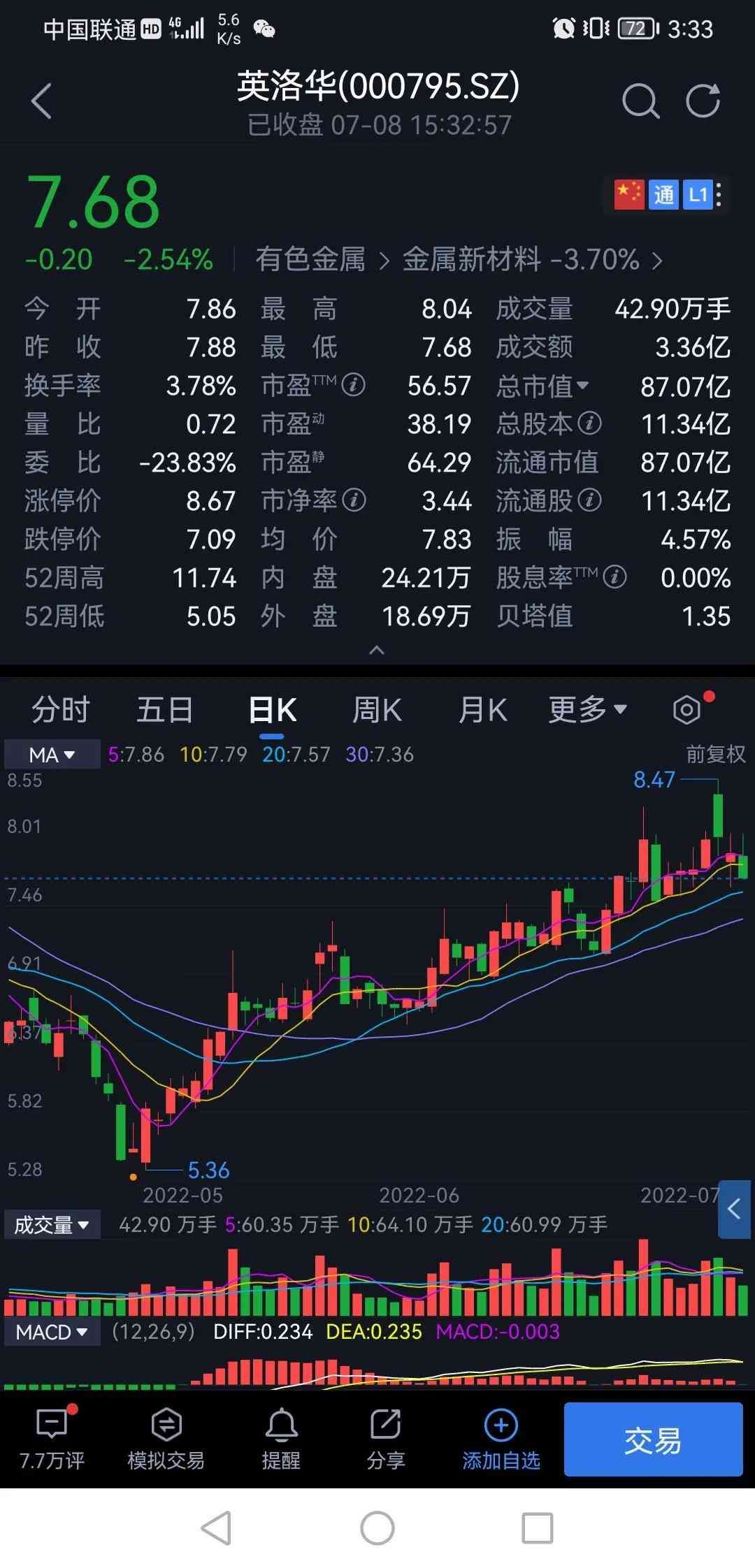Open the stock search icon

tap(640, 101)
